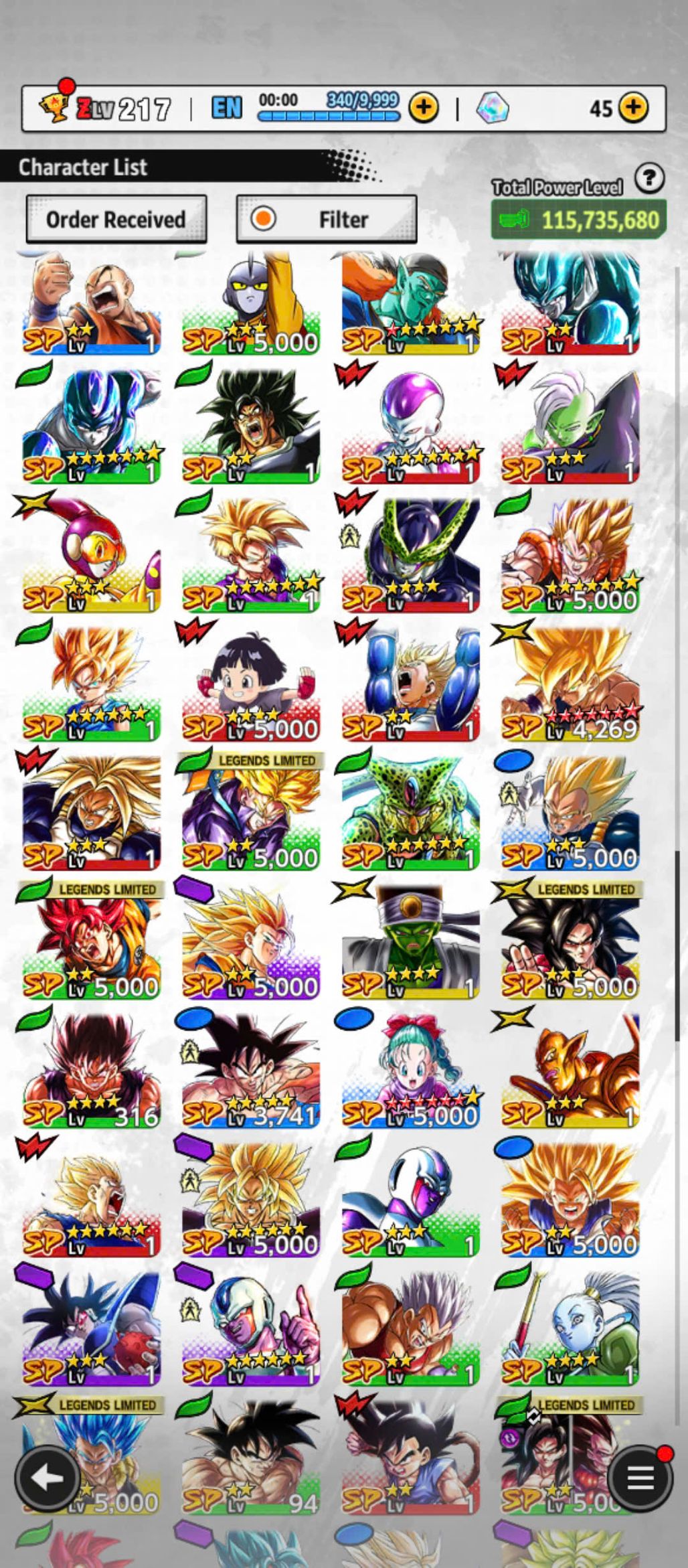Image resolution: width=688 pixels, height=1568 pixels.
Task: Tap the plus icon to refill energy
Action: click(x=424, y=107)
